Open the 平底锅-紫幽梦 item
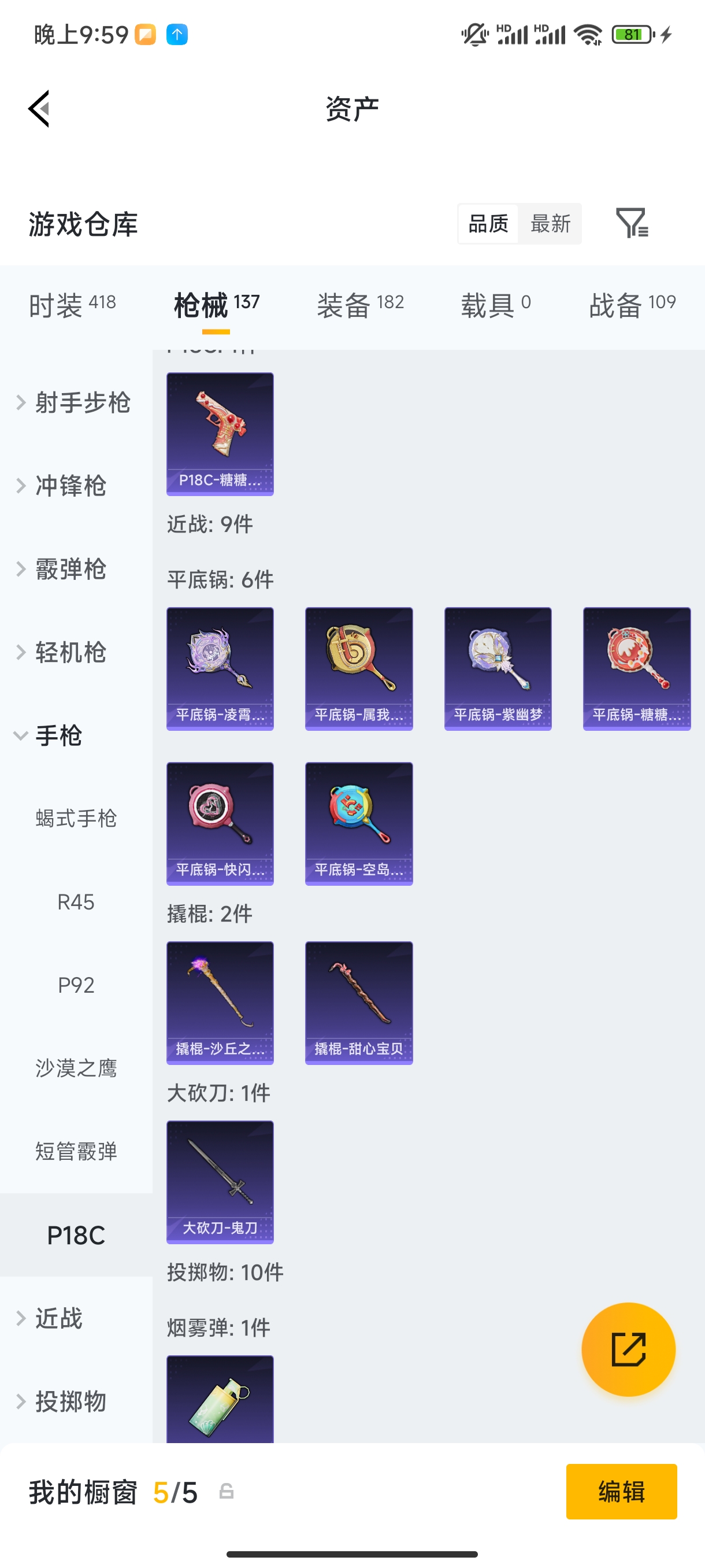705x1568 pixels. (498, 669)
